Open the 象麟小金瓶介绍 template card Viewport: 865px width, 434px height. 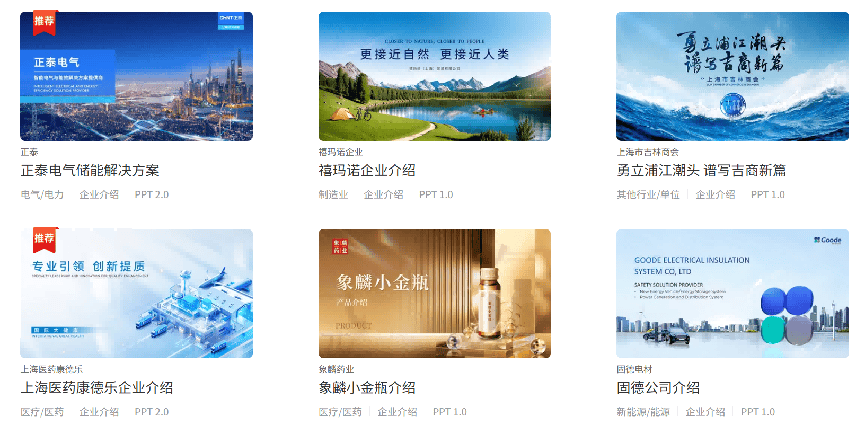[x=434, y=294]
